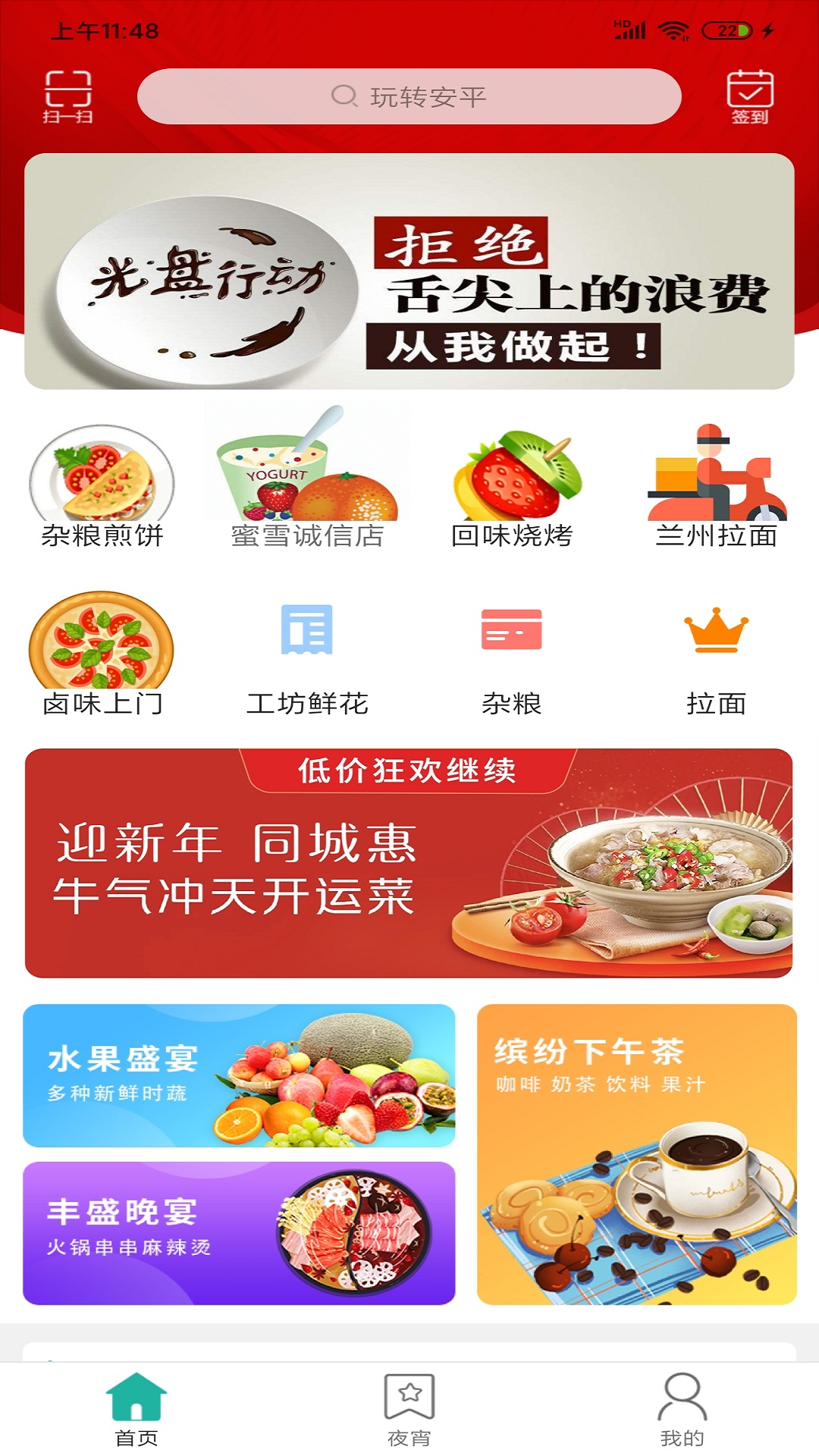Open the 低价狂欢继续 promotion banner

pyautogui.click(x=409, y=863)
